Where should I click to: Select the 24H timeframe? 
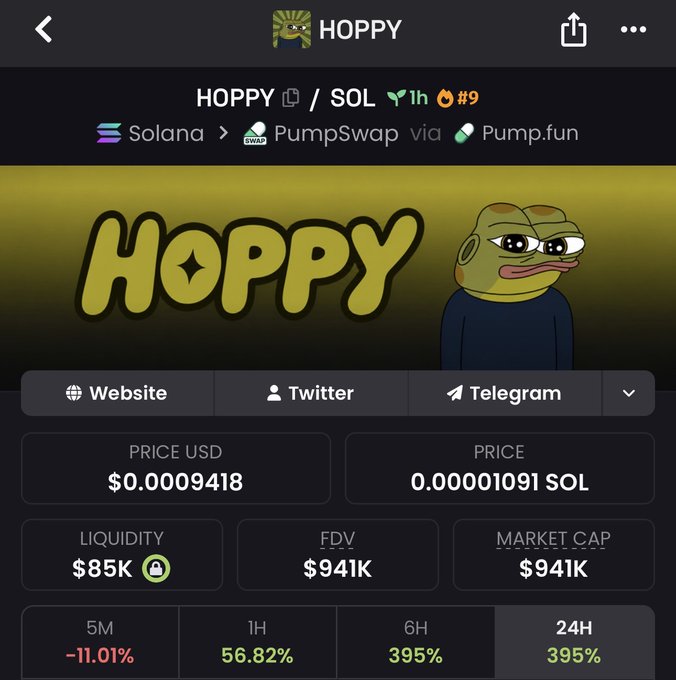tap(574, 642)
